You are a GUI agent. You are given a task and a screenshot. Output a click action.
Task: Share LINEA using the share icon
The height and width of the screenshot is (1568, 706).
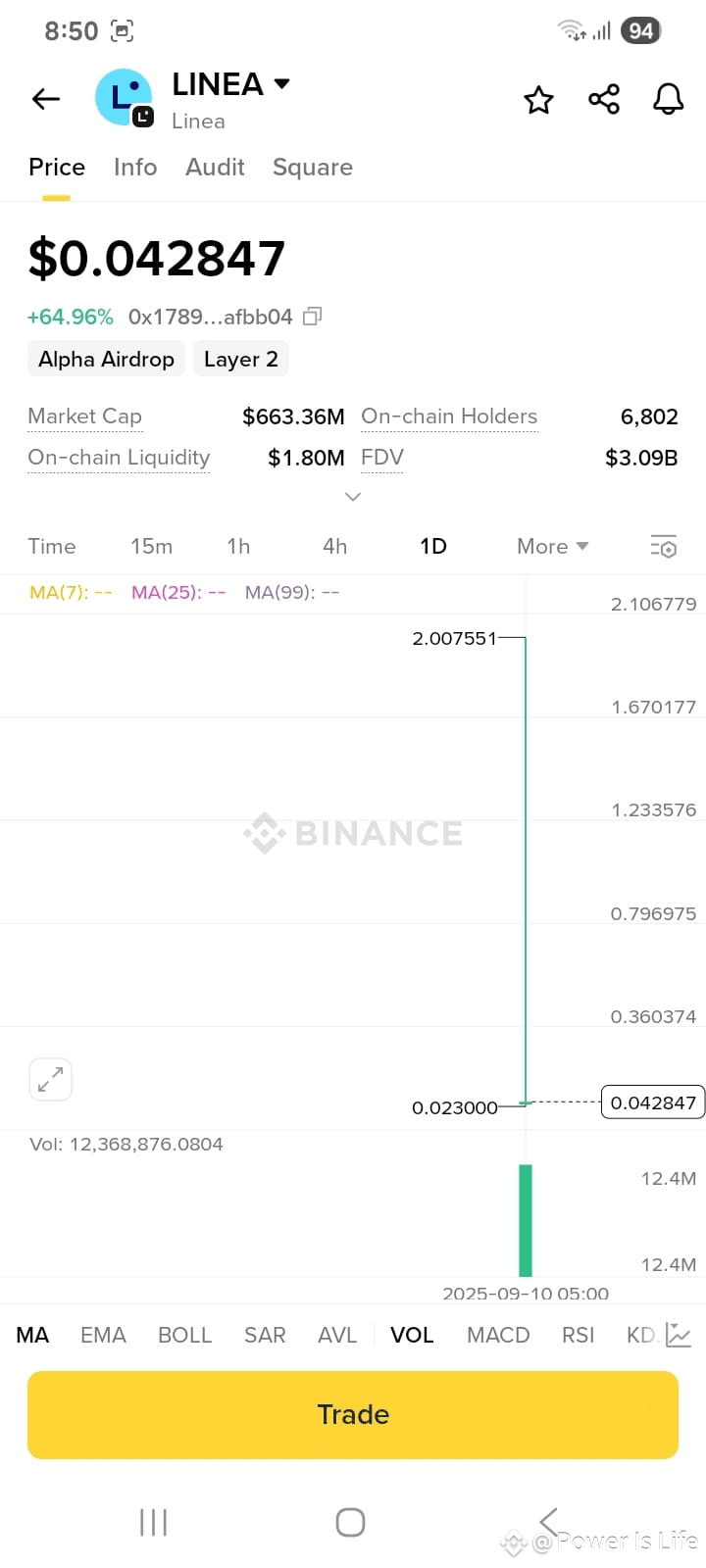pyautogui.click(x=603, y=99)
